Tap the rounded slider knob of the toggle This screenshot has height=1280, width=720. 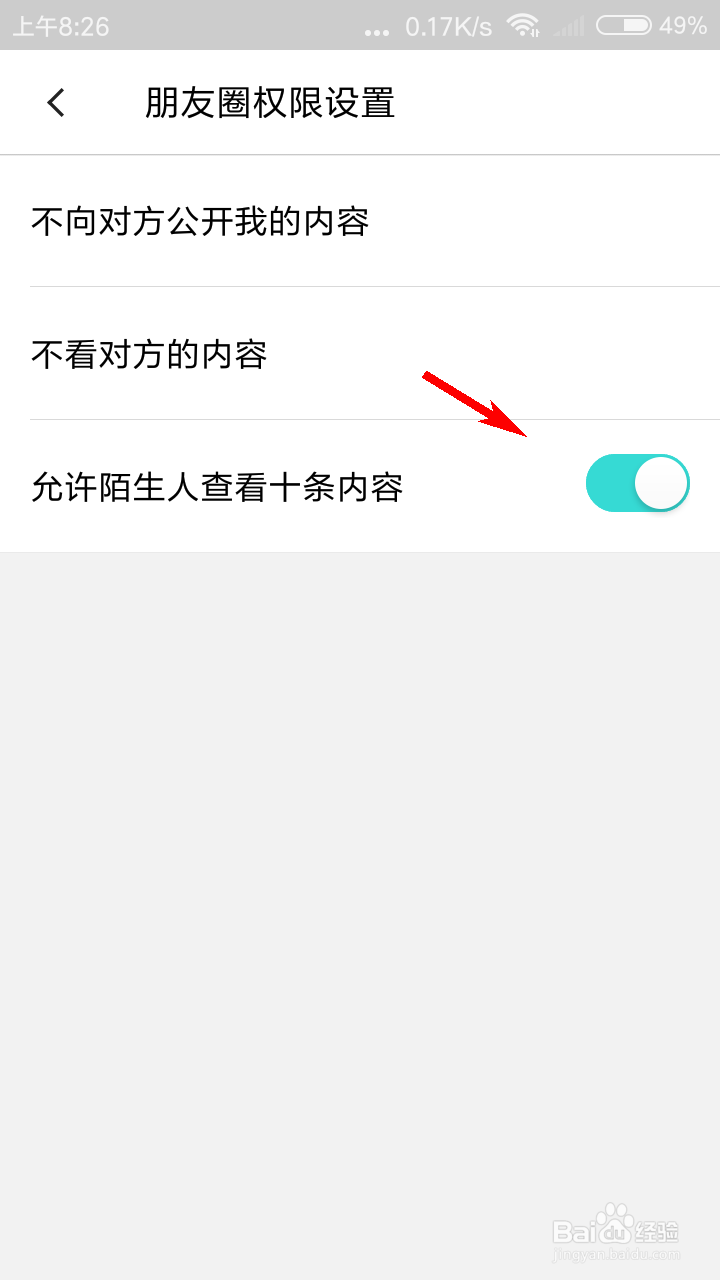pyautogui.click(x=660, y=482)
